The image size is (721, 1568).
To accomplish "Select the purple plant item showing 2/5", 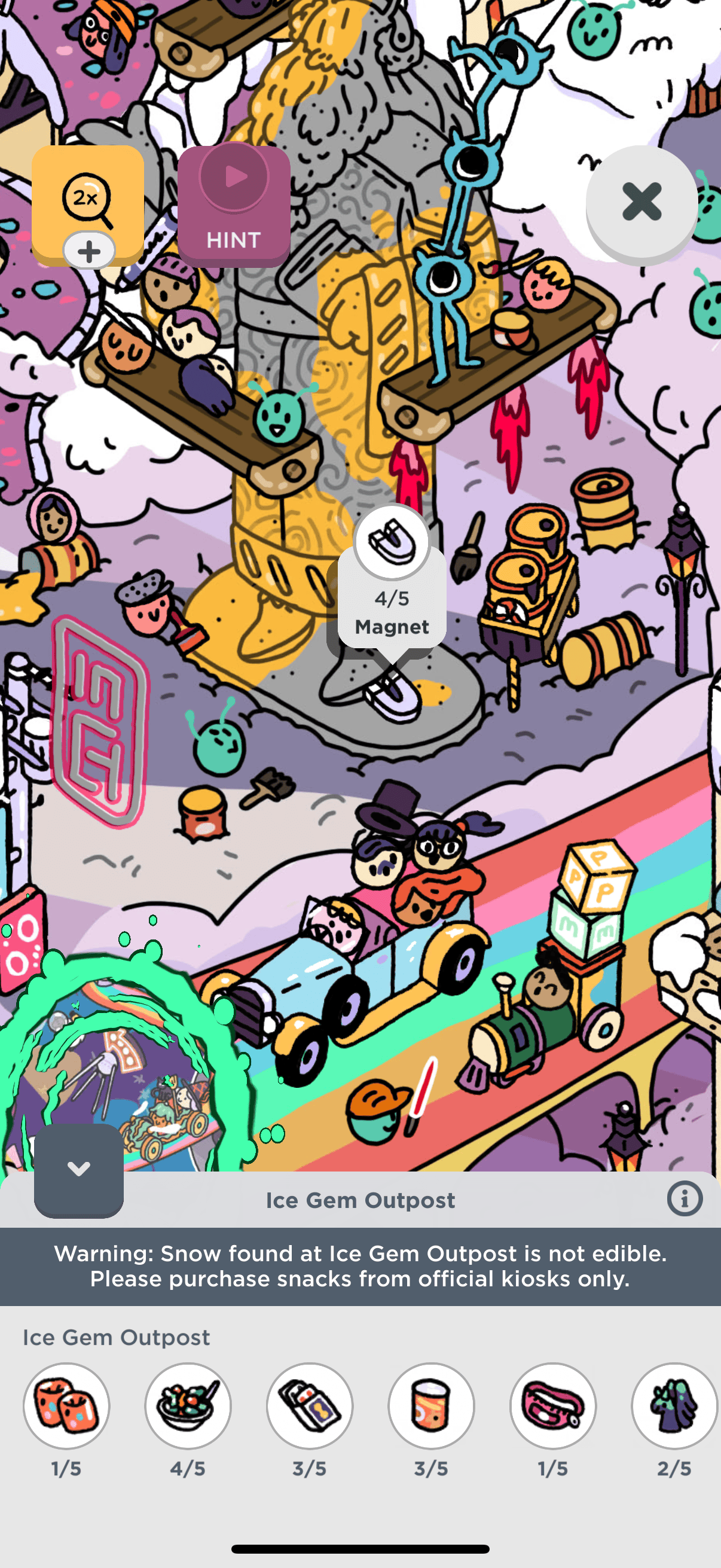I will point(674,1406).
